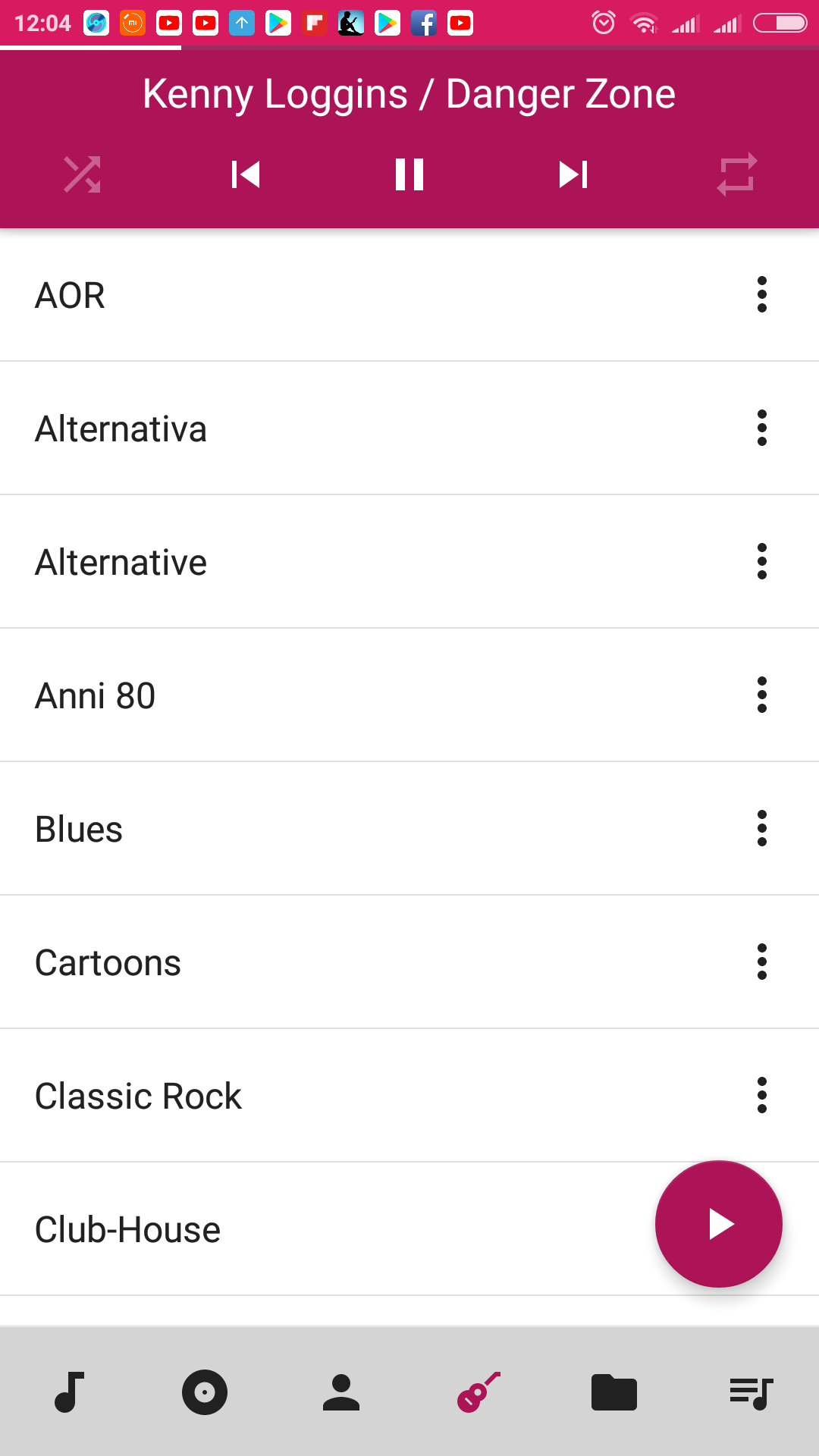Open options menu for Cartoons
The image size is (819, 1456).
point(762,962)
